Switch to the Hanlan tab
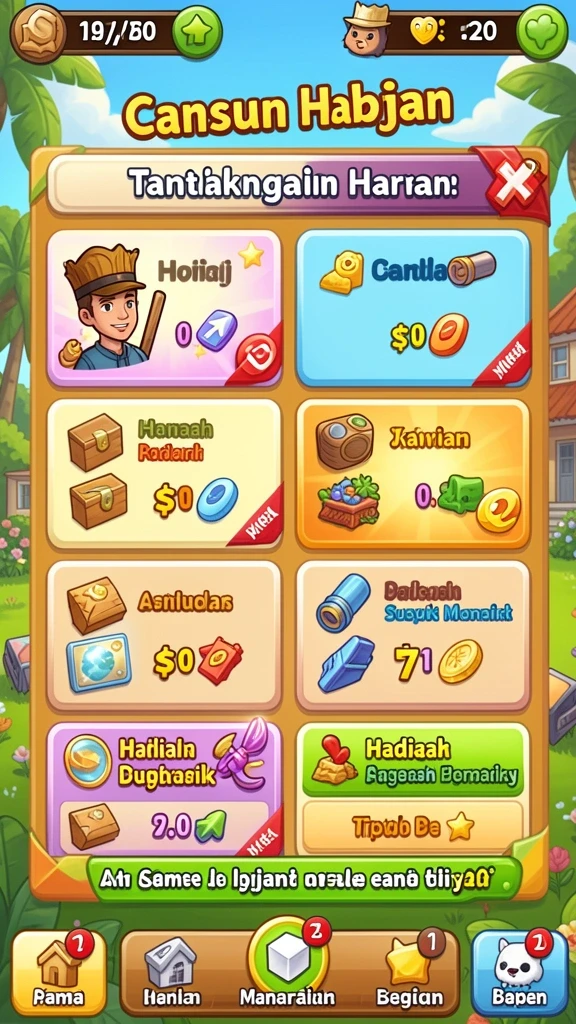576x1024 pixels. click(171, 971)
